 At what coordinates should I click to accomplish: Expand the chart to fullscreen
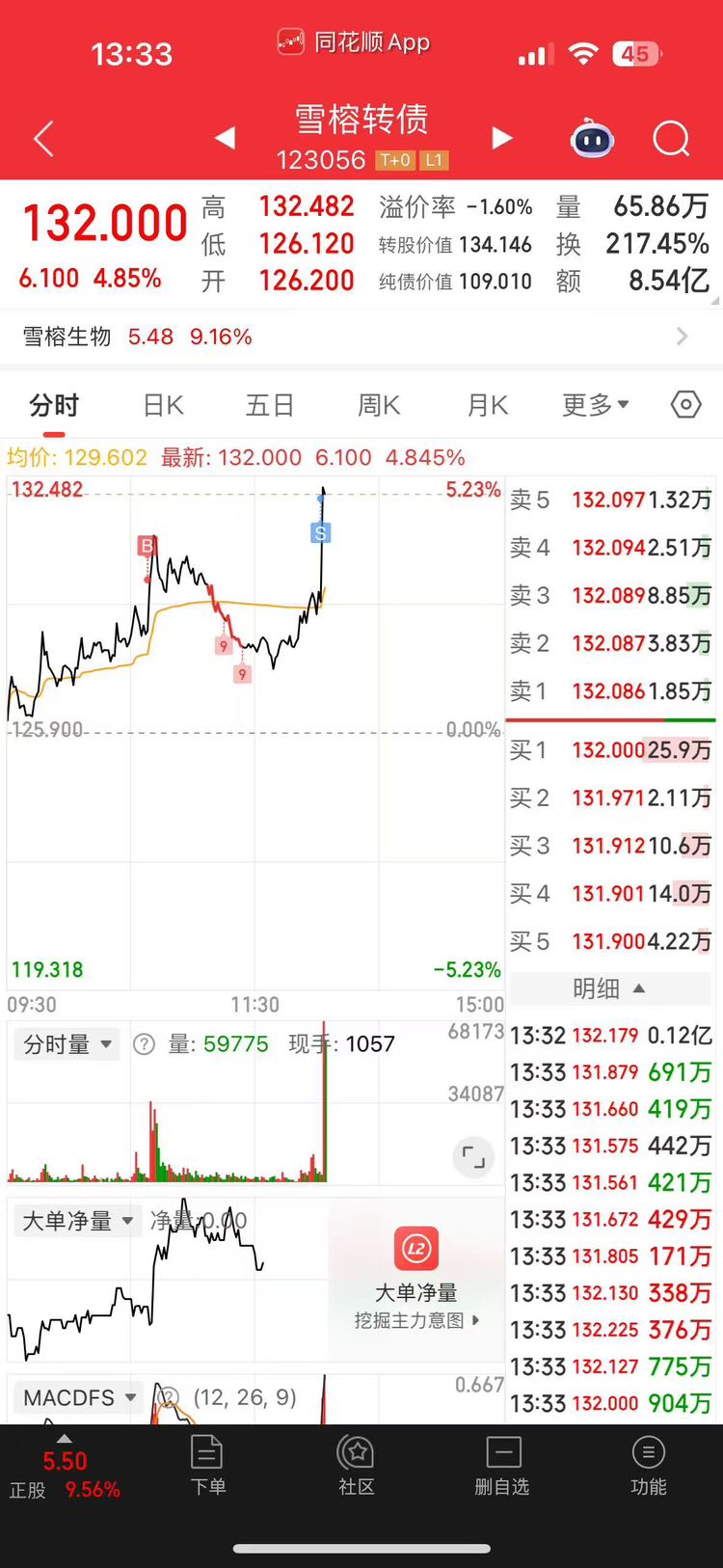click(x=473, y=1156)
